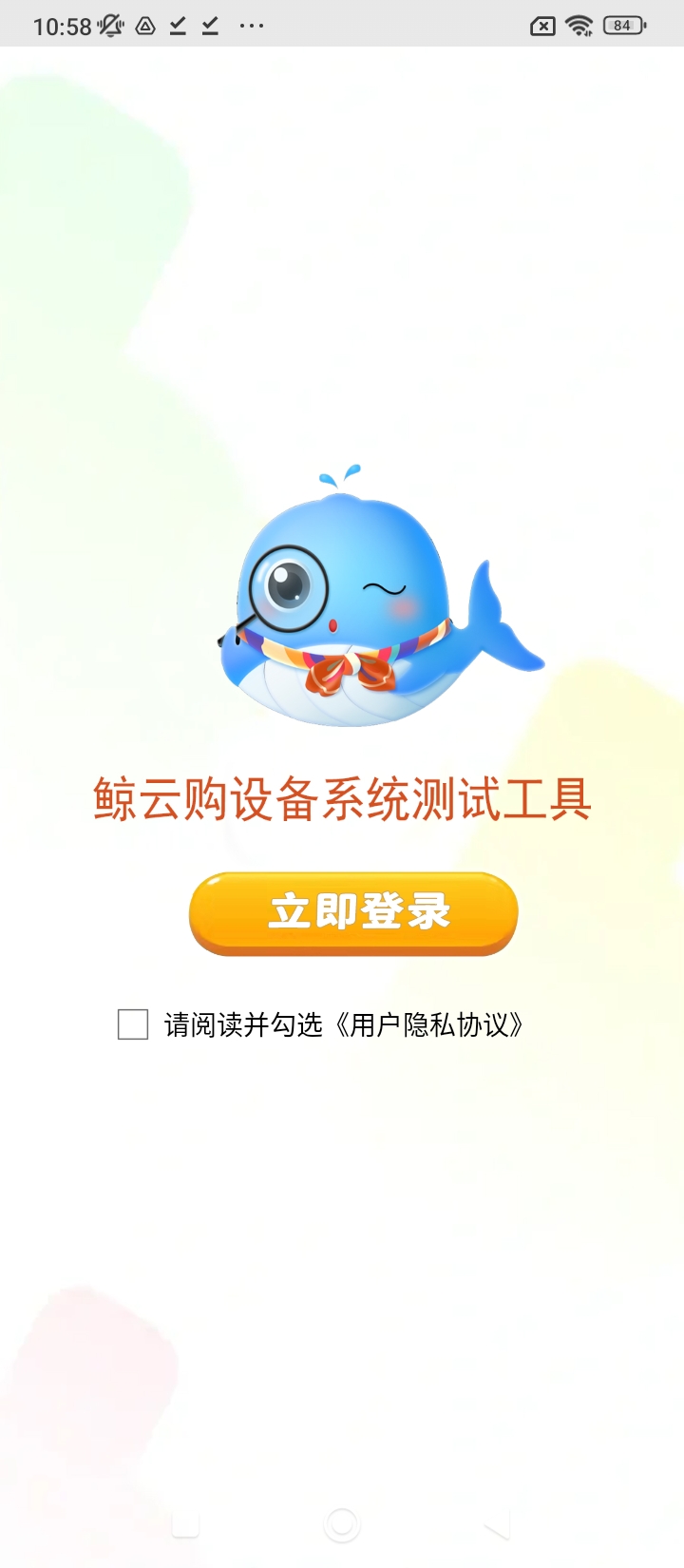684x1568 pixels.
Task: Tap the system back button
Action: pos(497,1526)
